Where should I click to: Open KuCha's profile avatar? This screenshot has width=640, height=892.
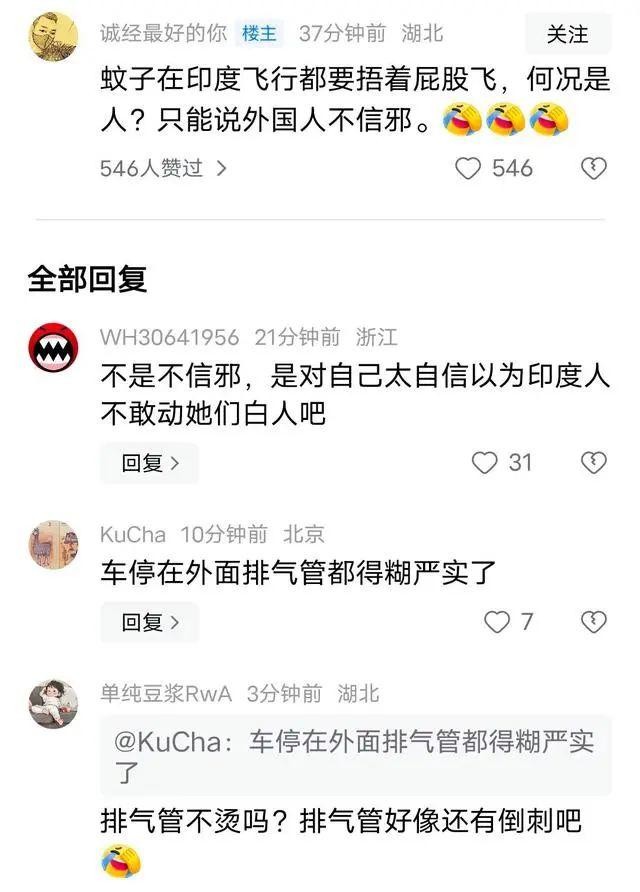pos(53,544)
